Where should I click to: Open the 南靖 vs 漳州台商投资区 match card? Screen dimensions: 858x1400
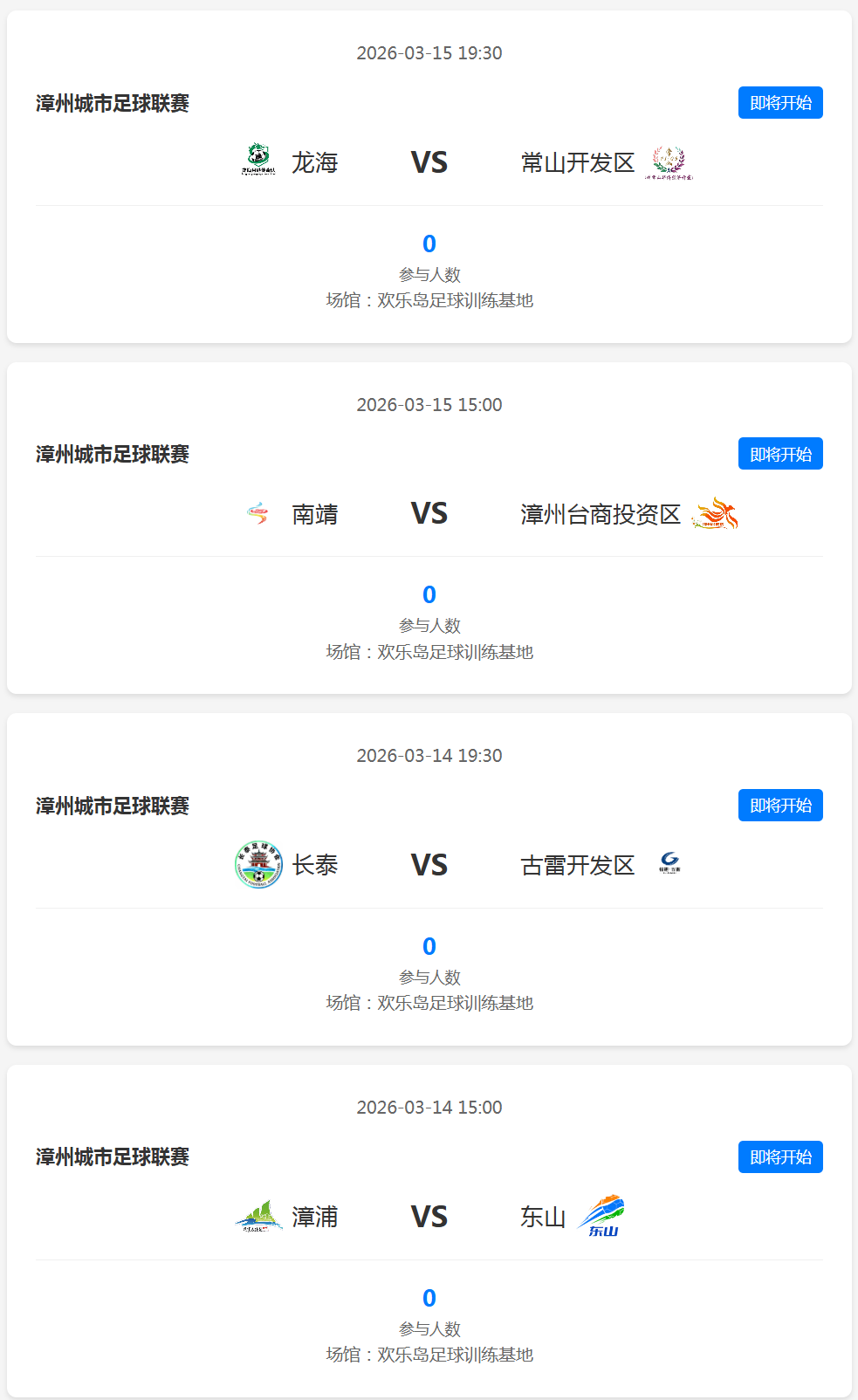[429, 524]
